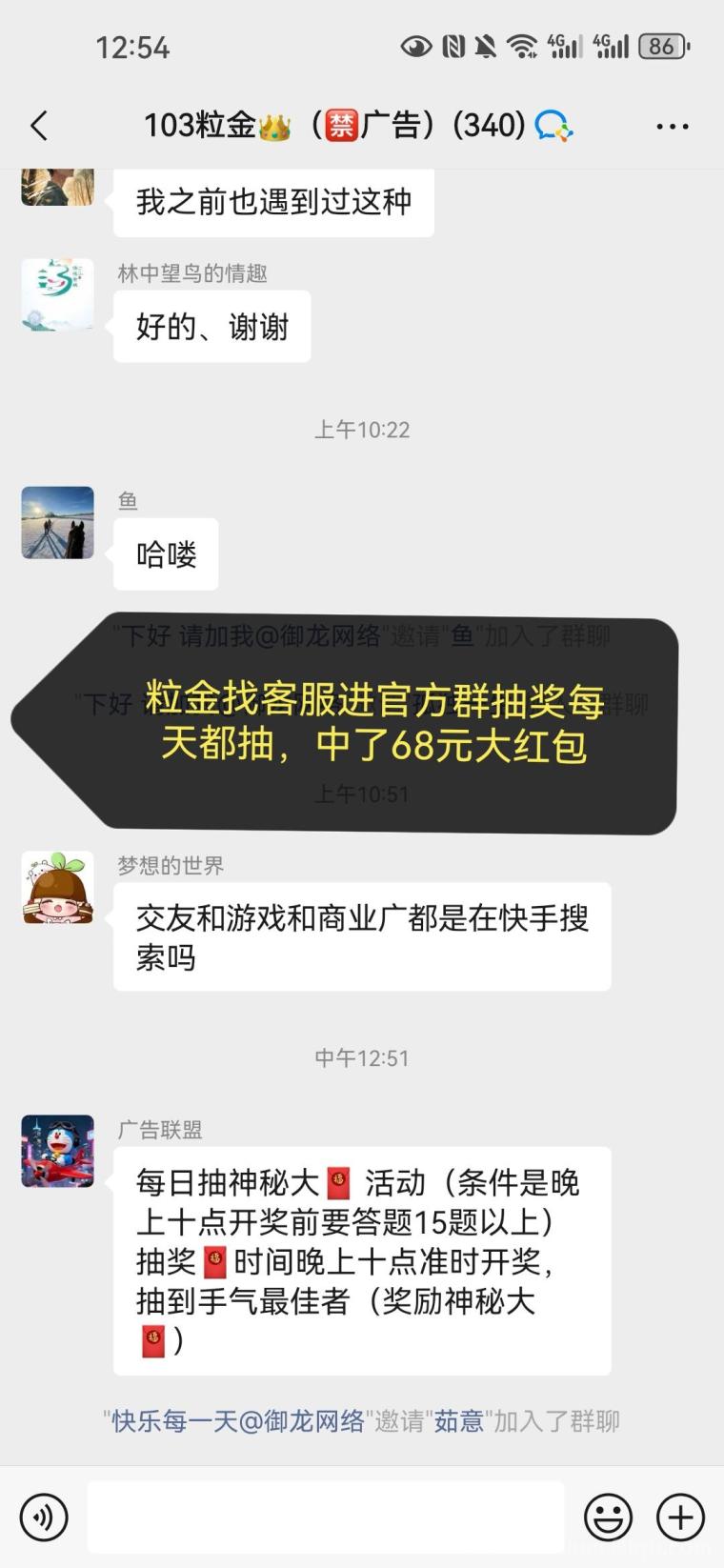Screen dimensions: 724x1568
Task: Tap the voice message speaker icon
Action: pos(44,1517)
